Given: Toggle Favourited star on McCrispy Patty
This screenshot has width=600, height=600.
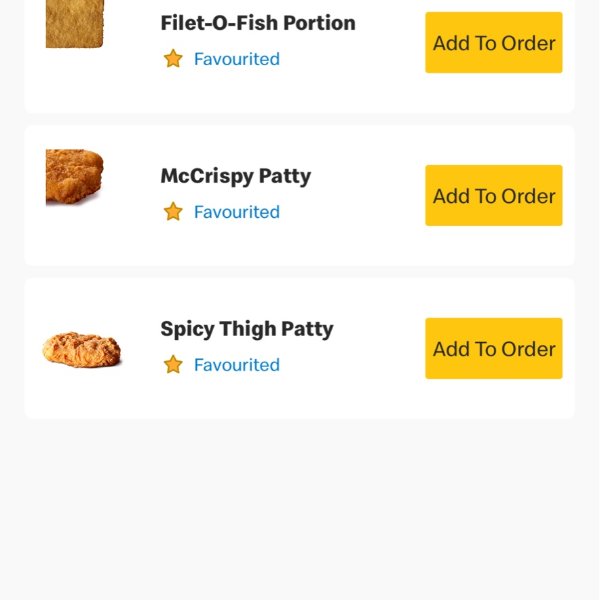Looking at the screenshot, I should (174, 212).
